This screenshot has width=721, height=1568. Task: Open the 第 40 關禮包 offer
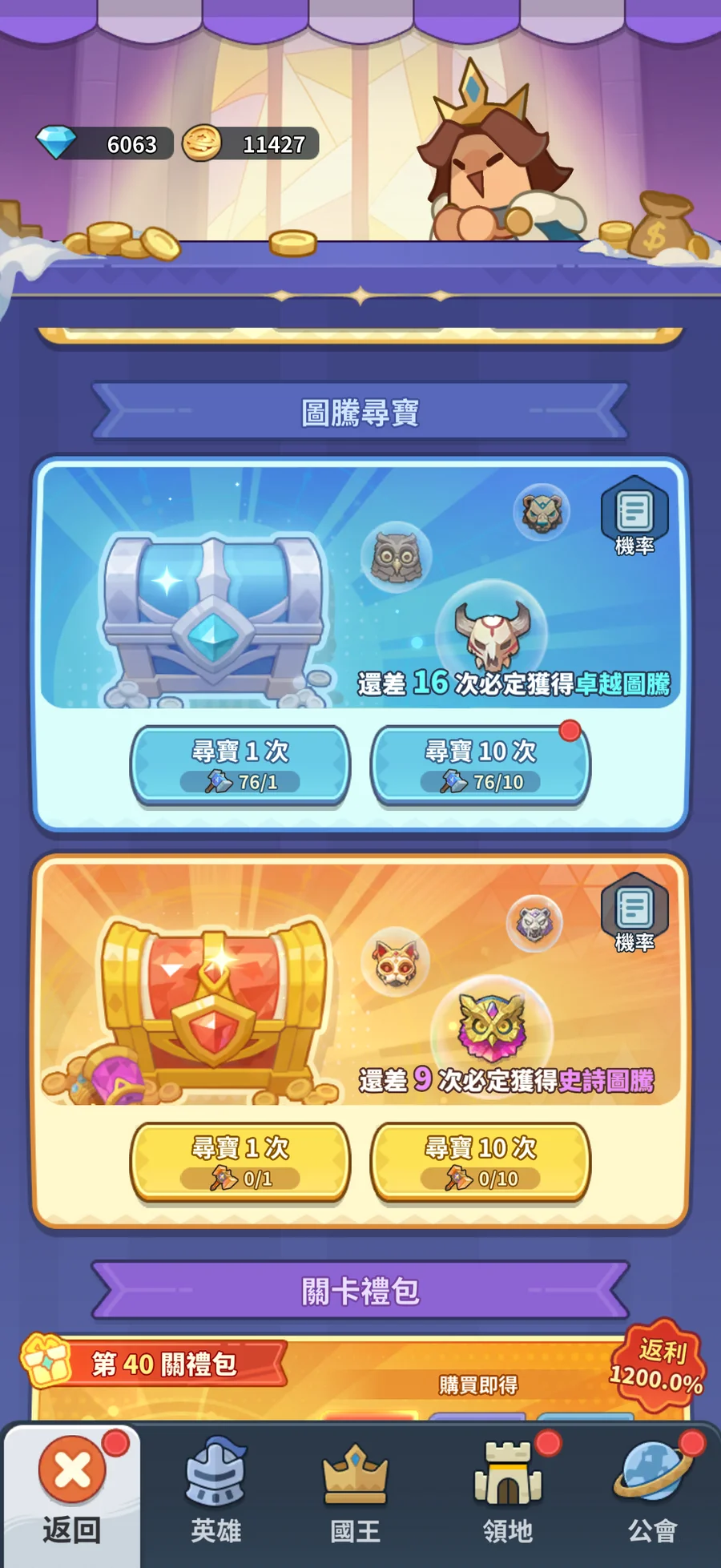[x=160, y=1364]
